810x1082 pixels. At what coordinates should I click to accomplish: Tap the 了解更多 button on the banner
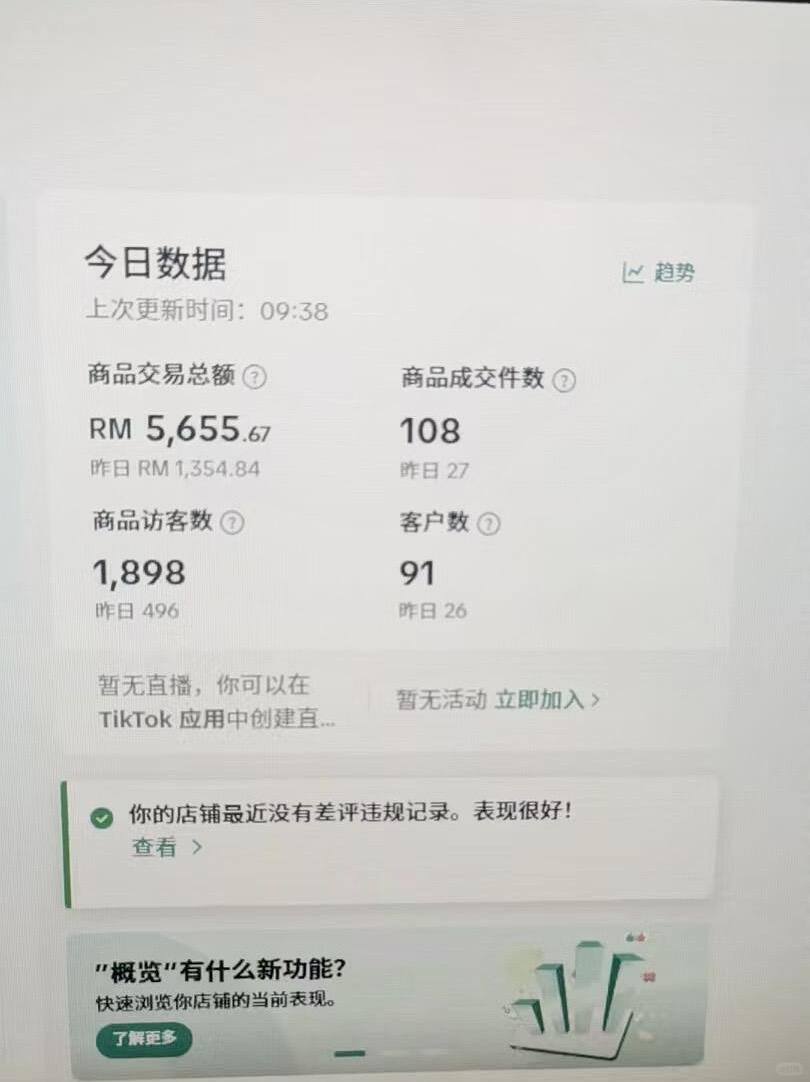tap(143, 1038)
